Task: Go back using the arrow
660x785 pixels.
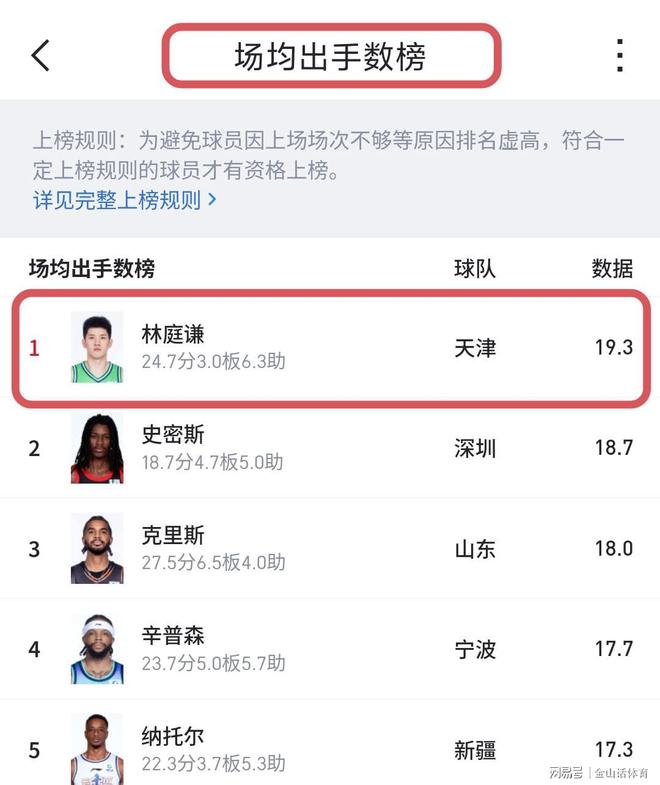Action: coord(40,55)
